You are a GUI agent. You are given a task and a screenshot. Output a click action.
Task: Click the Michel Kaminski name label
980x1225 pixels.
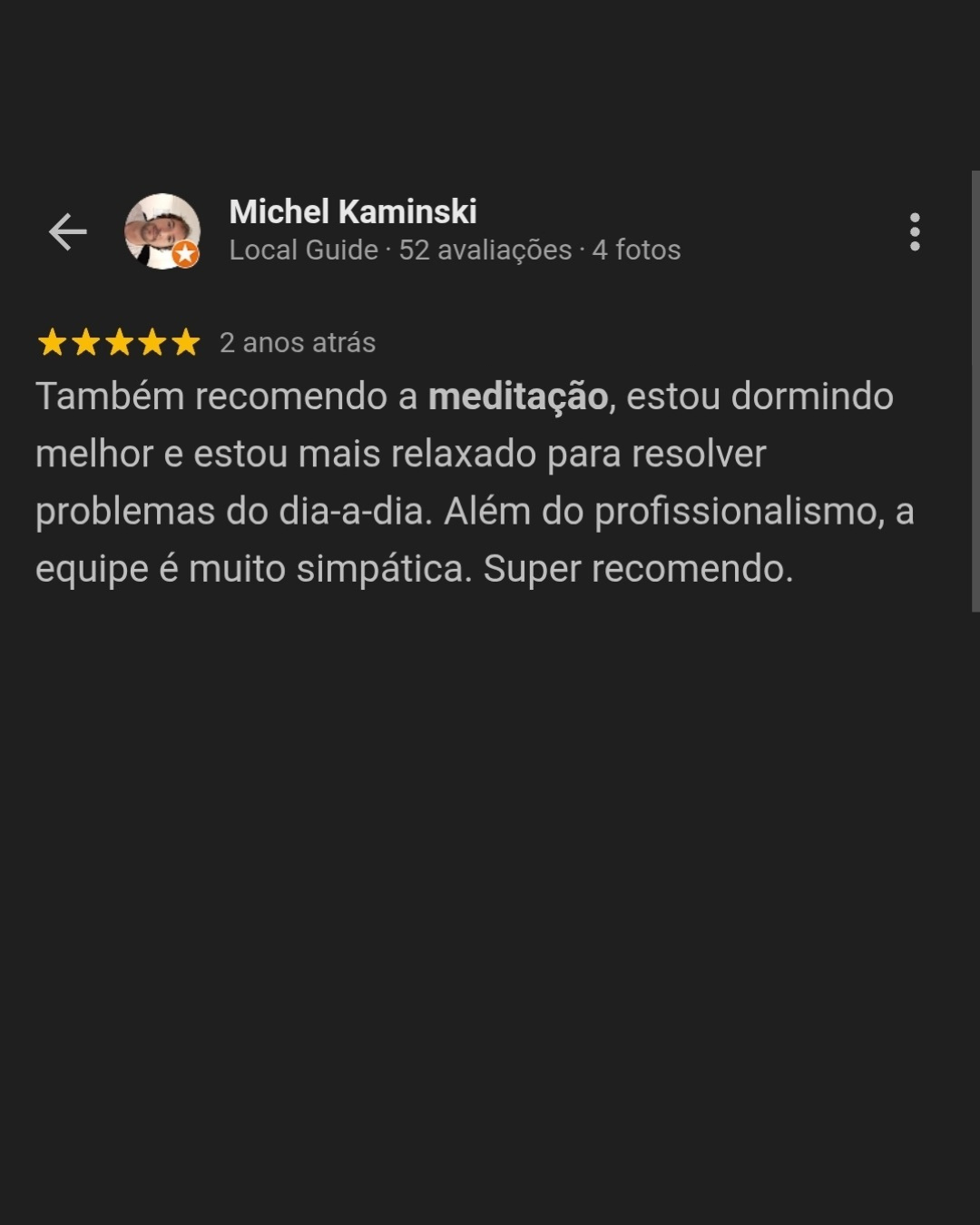(x=354, y=211)
